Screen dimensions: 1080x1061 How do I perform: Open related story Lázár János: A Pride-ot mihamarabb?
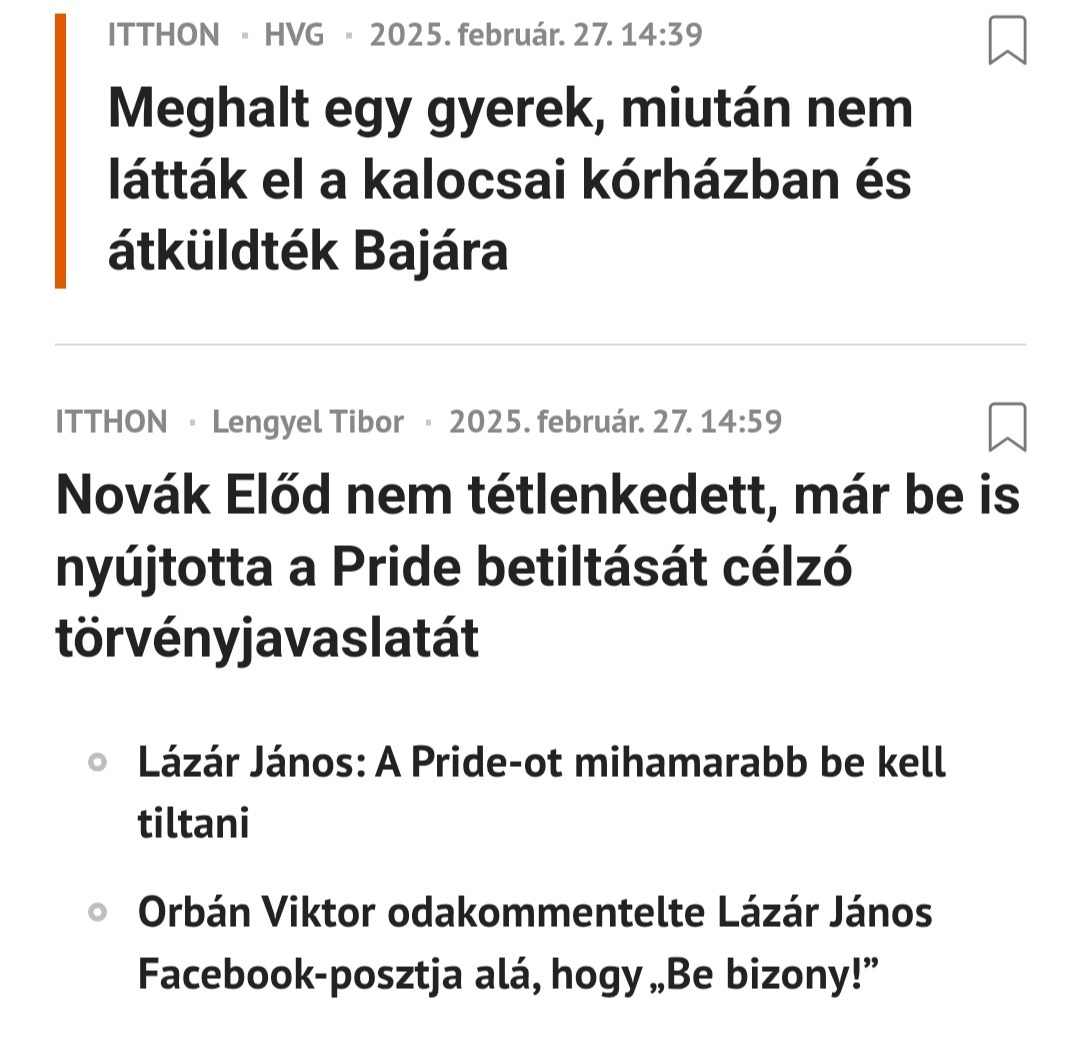click(x=541, y=792)
